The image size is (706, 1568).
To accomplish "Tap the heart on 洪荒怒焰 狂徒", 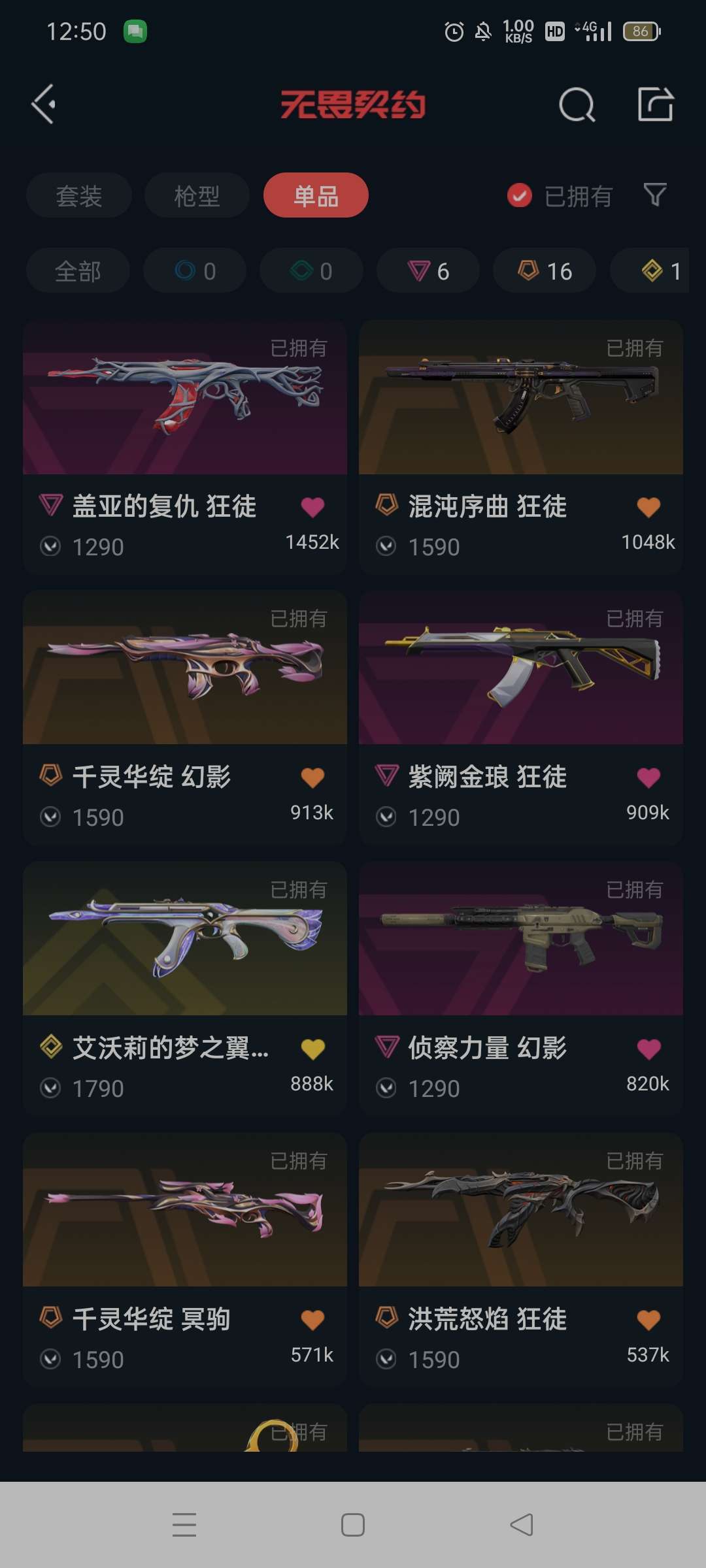I will point(648,1320).
